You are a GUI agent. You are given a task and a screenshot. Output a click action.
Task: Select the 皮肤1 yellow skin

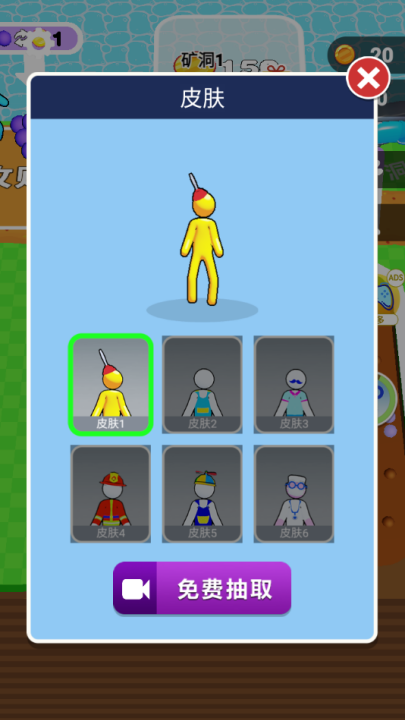coord(111,384)
